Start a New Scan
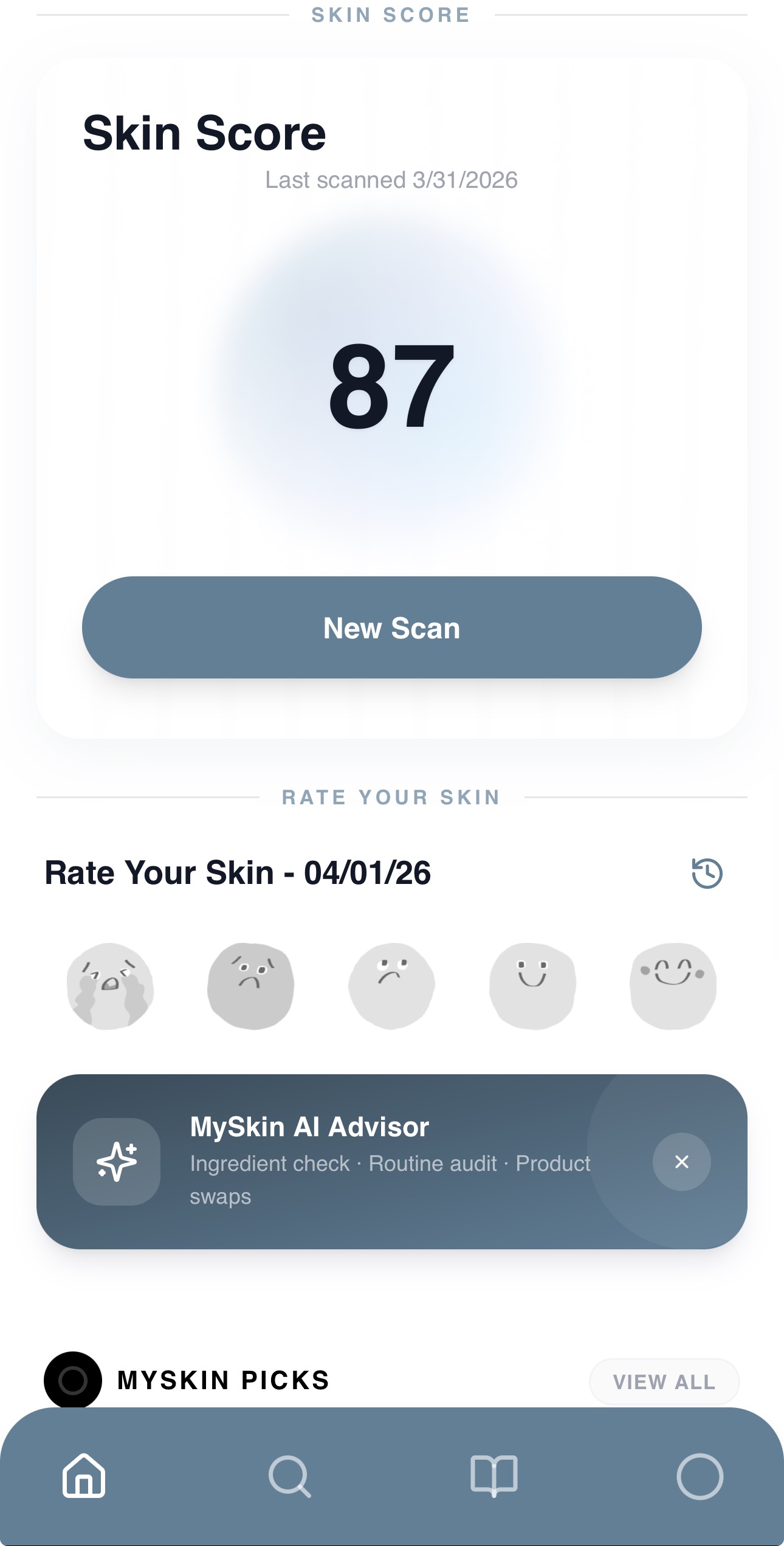 391,627
